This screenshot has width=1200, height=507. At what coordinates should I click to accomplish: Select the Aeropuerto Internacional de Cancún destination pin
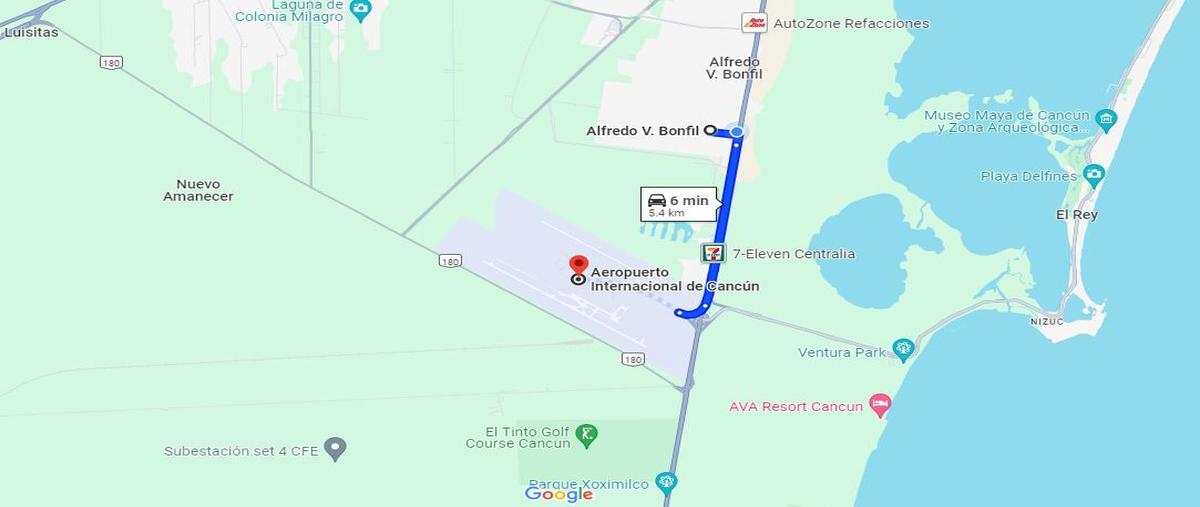(x=578, y=266)
